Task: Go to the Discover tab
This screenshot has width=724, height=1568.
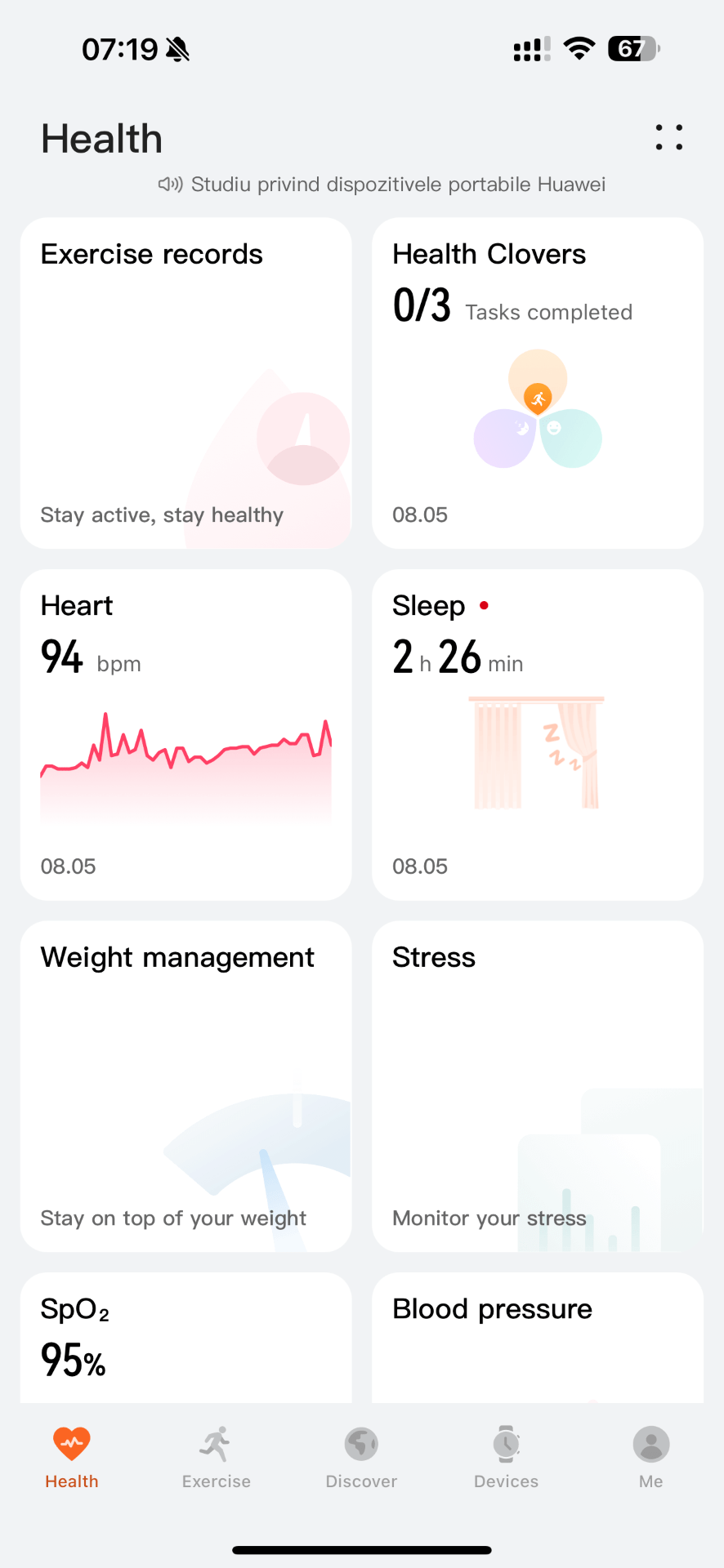Action: [x=361, y=1456]
